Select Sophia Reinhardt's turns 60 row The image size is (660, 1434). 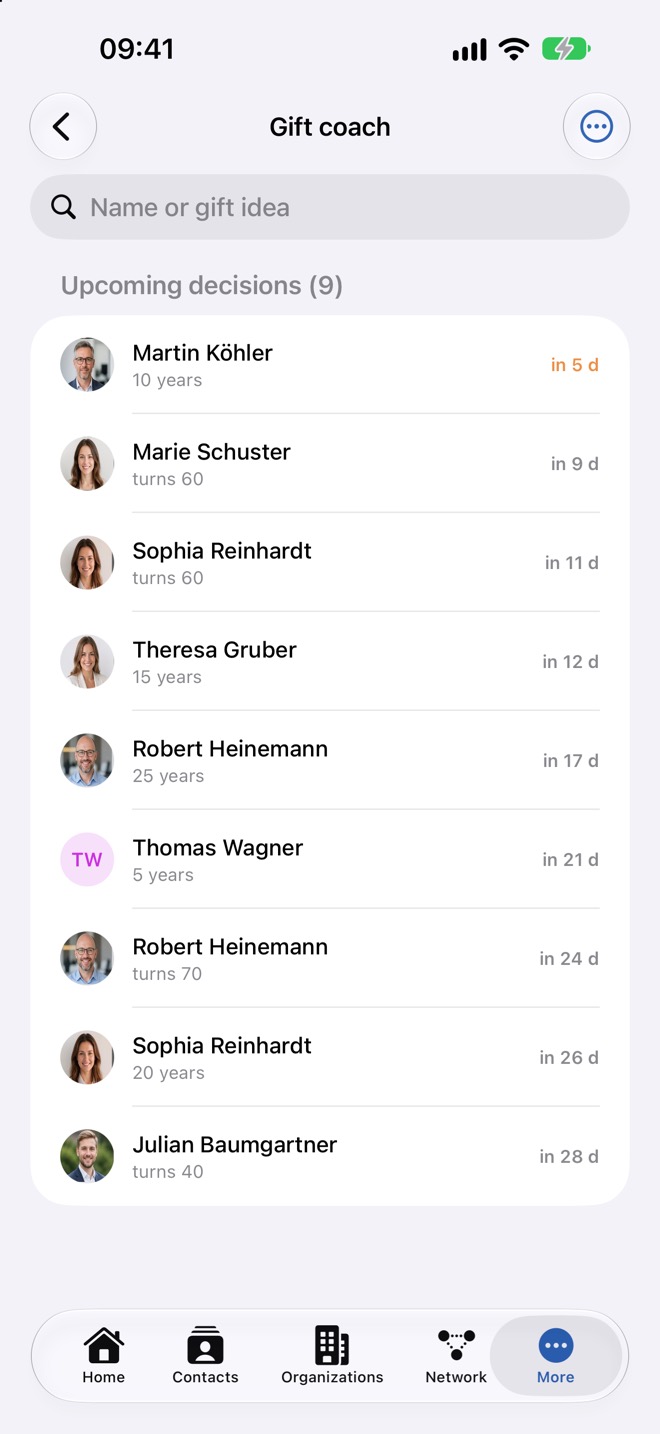(330, 563)
